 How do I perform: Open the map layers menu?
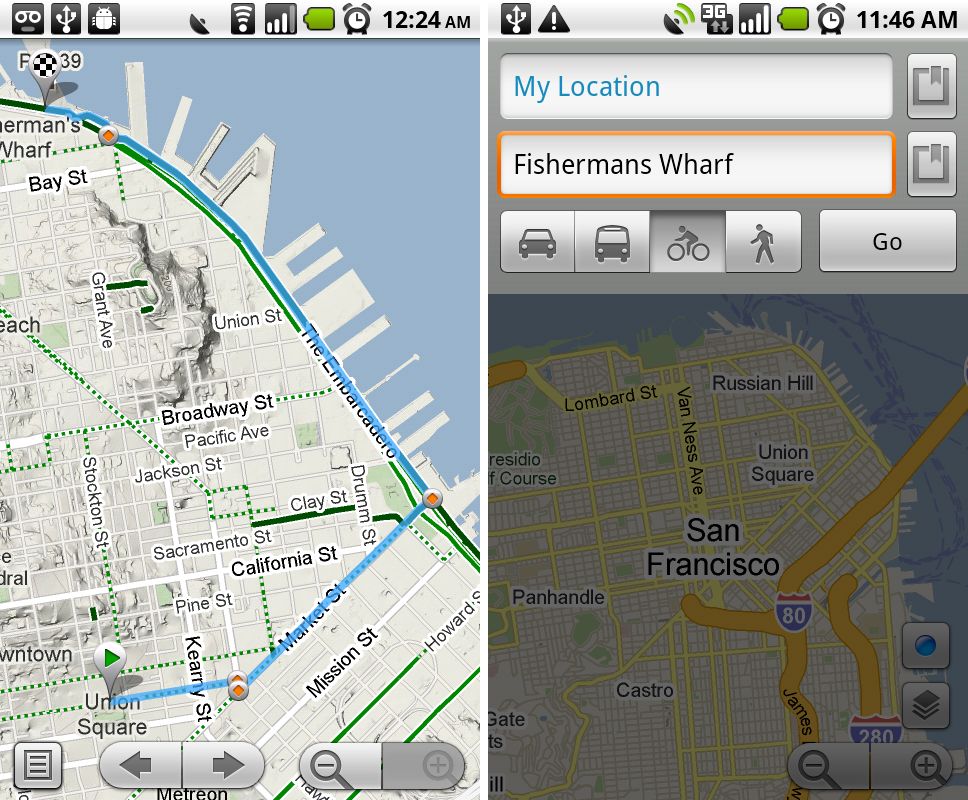(x=925, y=706)
